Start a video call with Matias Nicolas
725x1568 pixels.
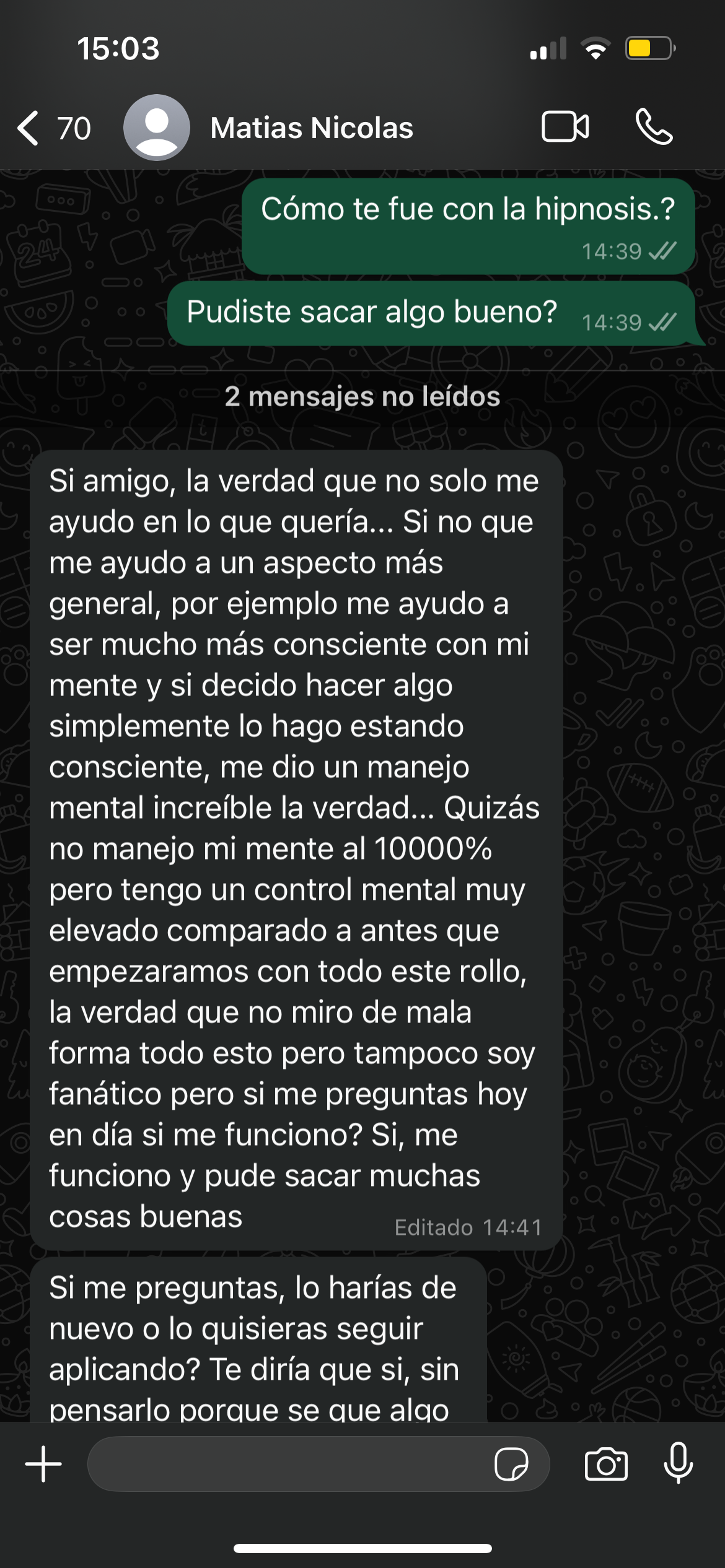pos(565,127)
